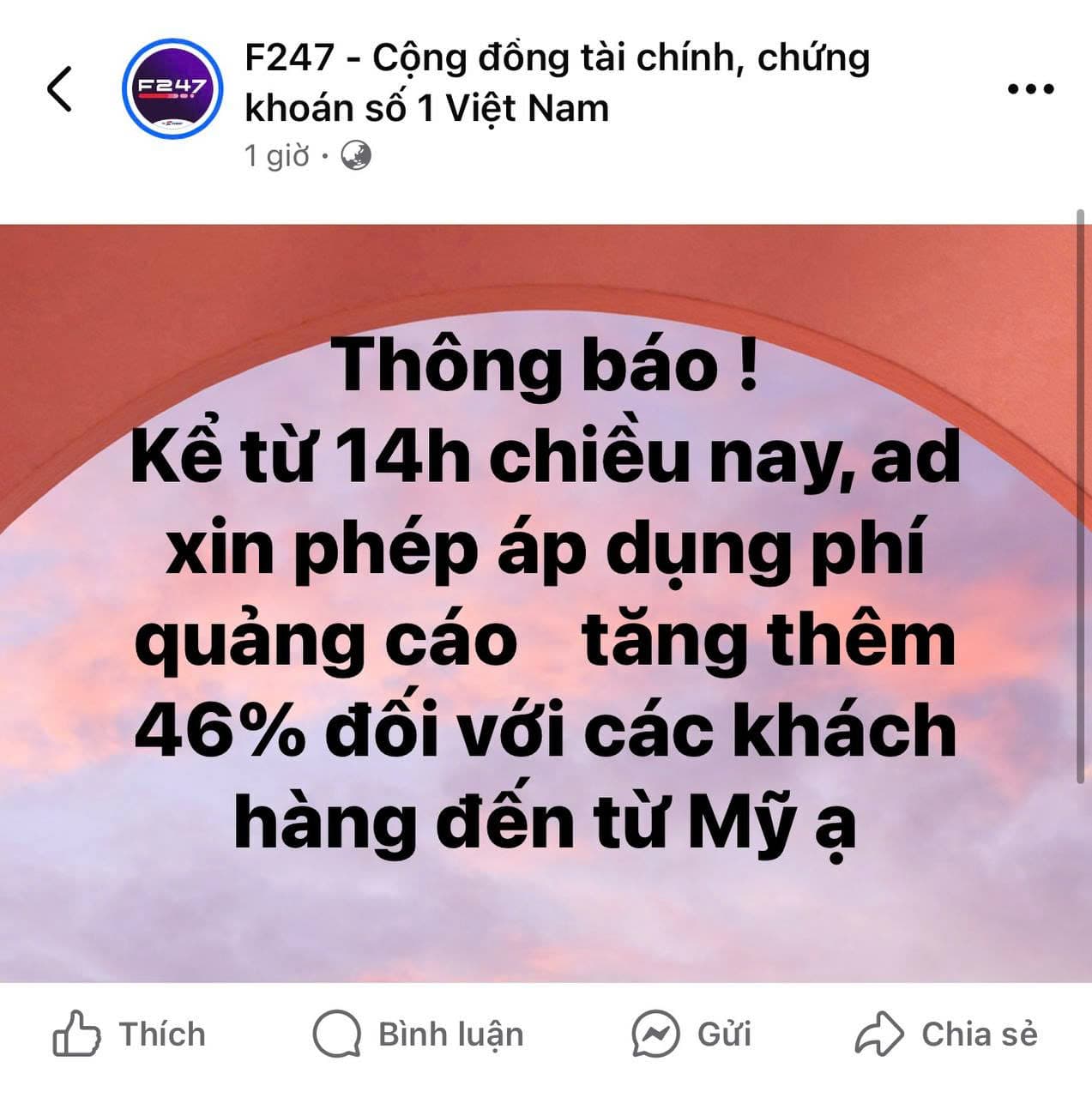
Task: Open the Thông báo post image
Action: [546, 602]
